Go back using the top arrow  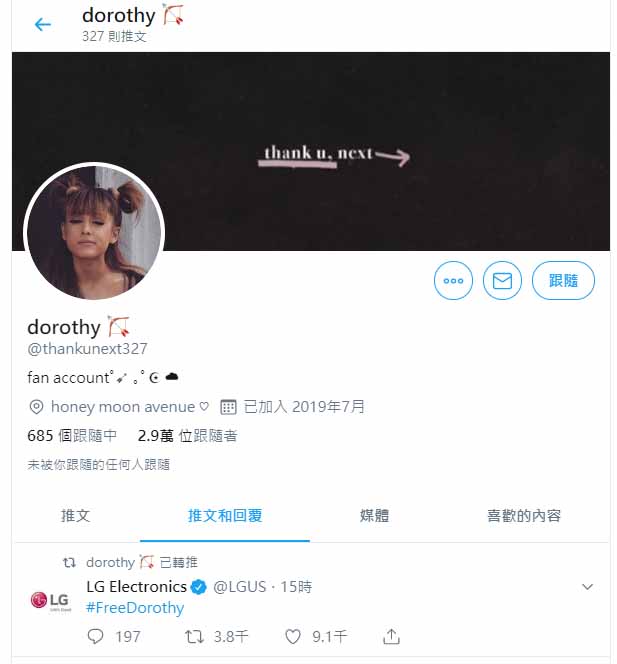pyautogui.click(x=42, y=25)
